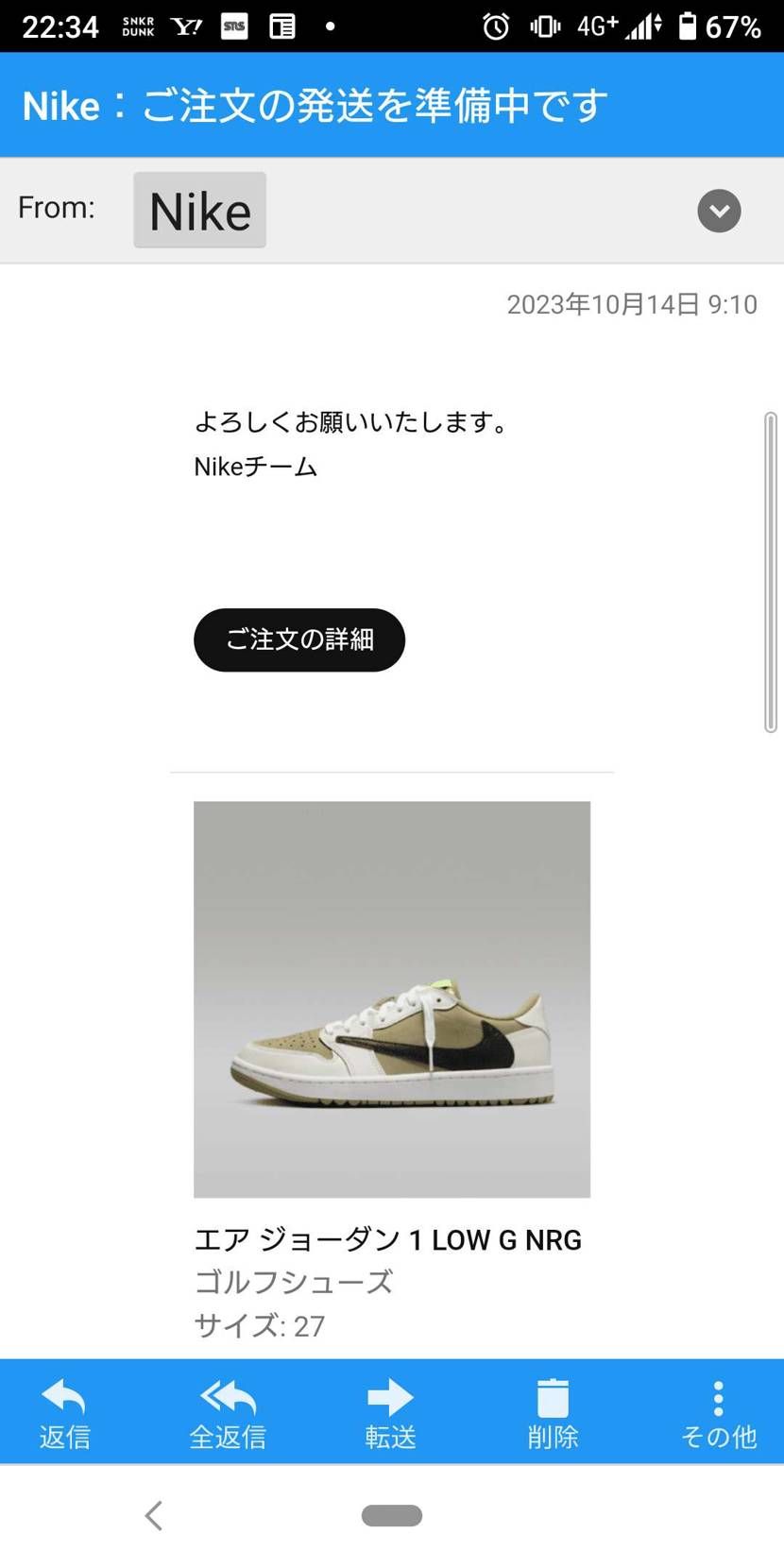Open the エア ジョーダン 1 LOW G NRG link
The height and width of the screenshot is (1568, 784).
coord(387,1239)
